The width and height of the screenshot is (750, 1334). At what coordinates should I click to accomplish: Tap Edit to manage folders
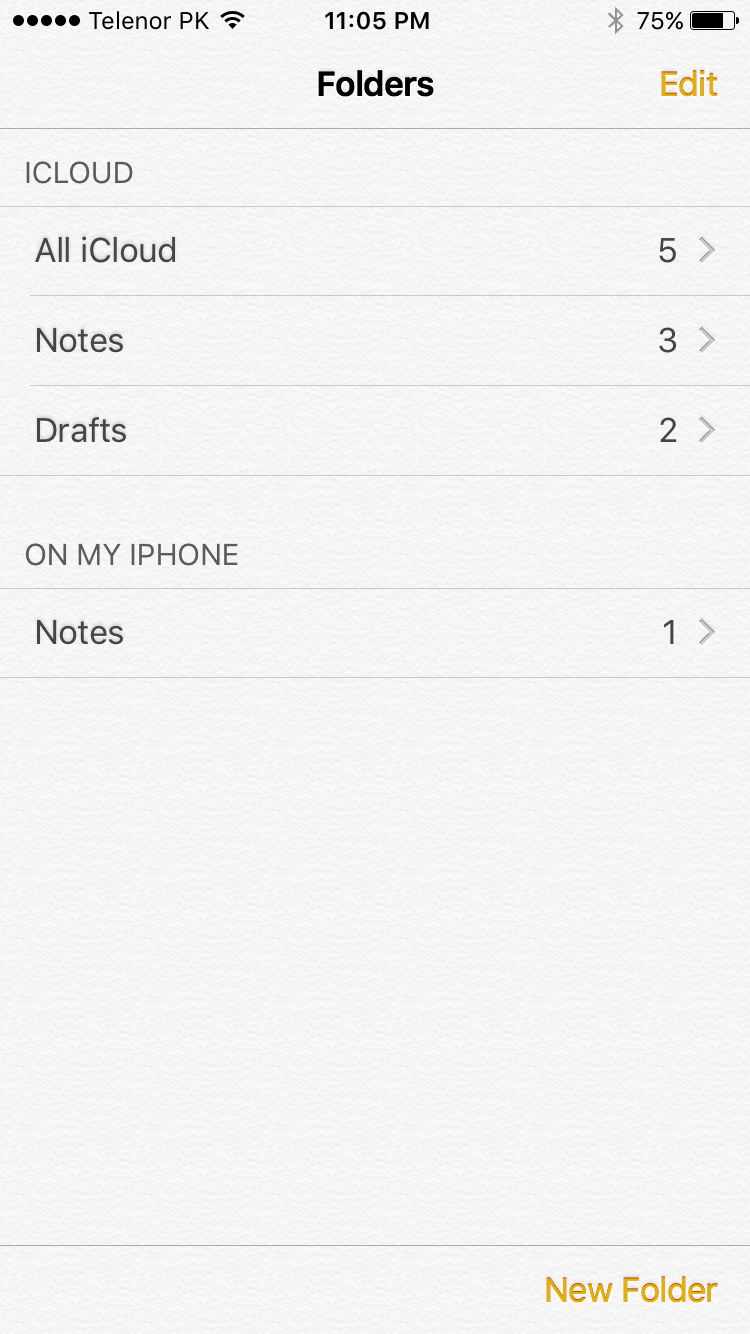pyautogui.click(x=688, y=84)
